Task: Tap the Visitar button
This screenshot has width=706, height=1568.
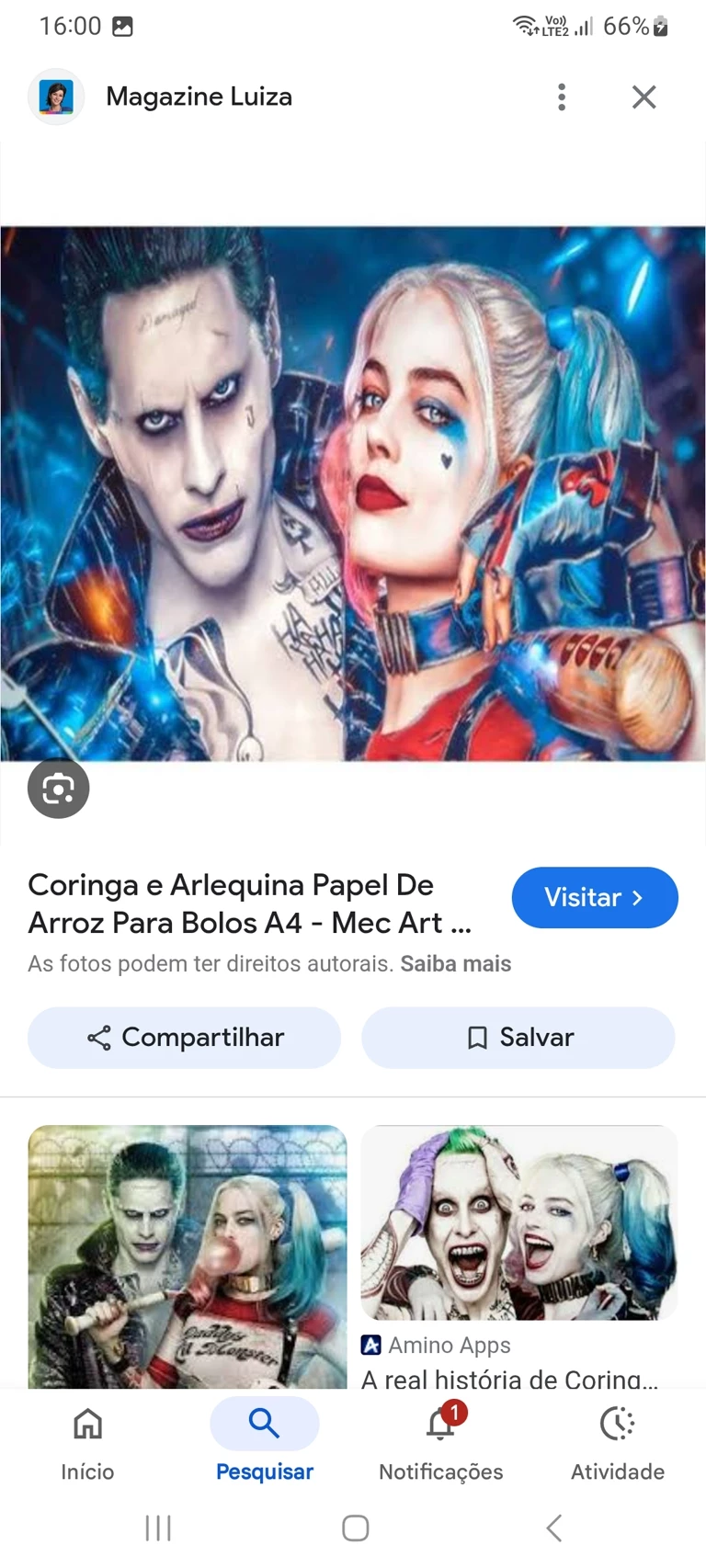Action: 594,897
